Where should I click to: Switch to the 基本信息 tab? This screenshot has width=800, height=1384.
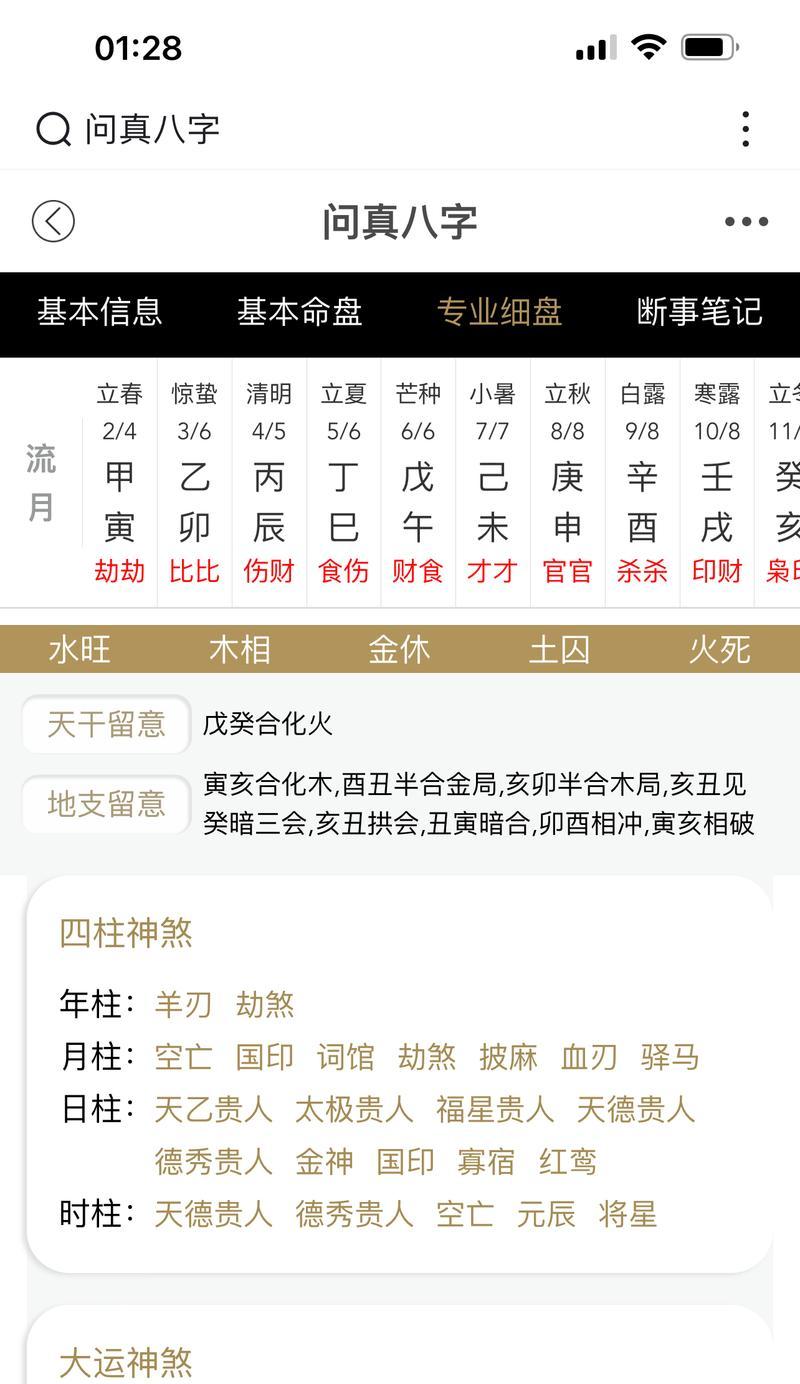pyautogui.click(x=99, y=312)
